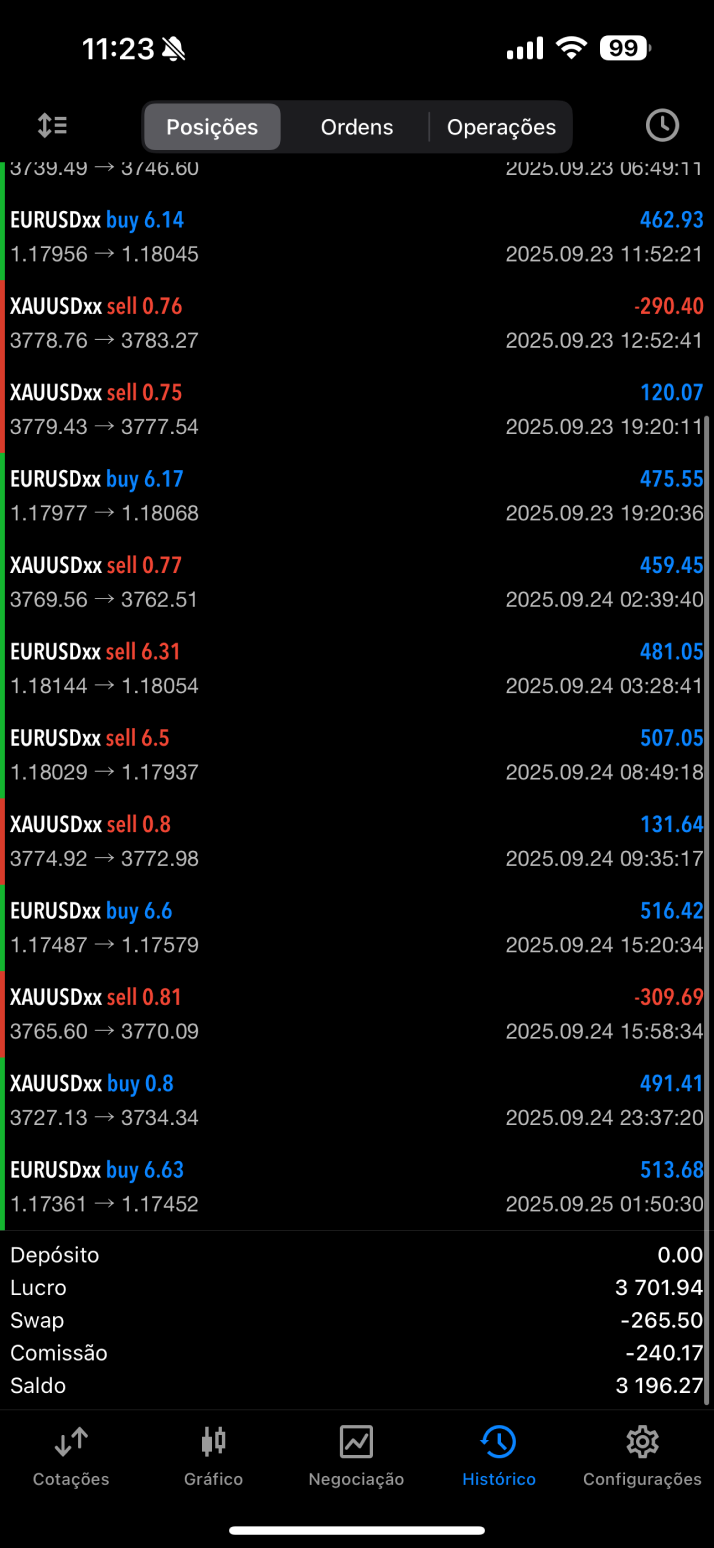Image resolution: width=714 pixels, height=1548 pixels.
Task: Expand the EURUSDxx buy 6.14 position
Action: coord(357,237)
